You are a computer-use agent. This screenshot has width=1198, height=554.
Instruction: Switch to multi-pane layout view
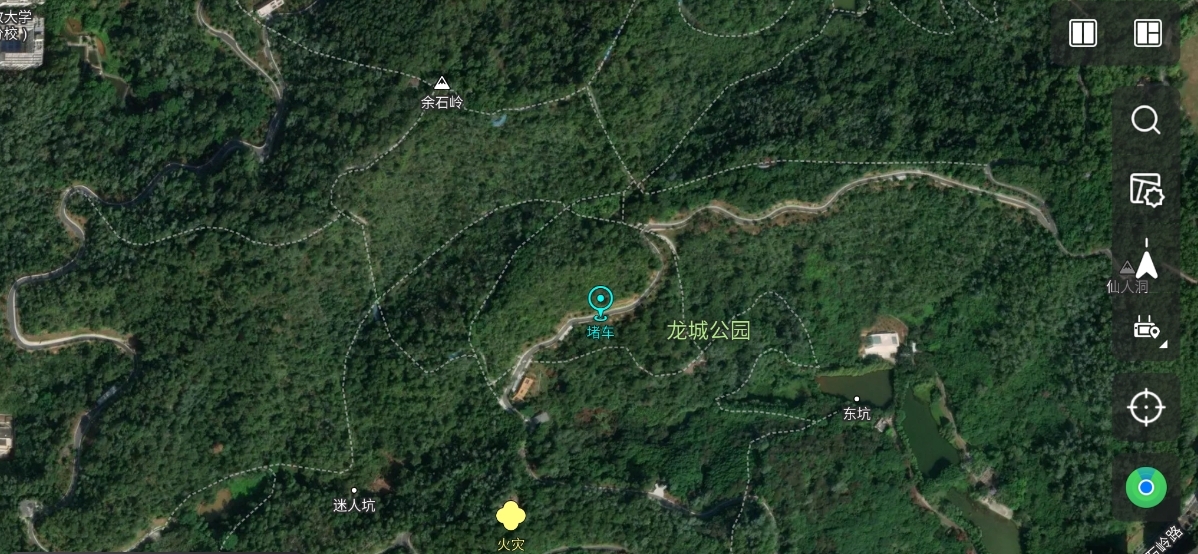click(x=1147, y=33)
